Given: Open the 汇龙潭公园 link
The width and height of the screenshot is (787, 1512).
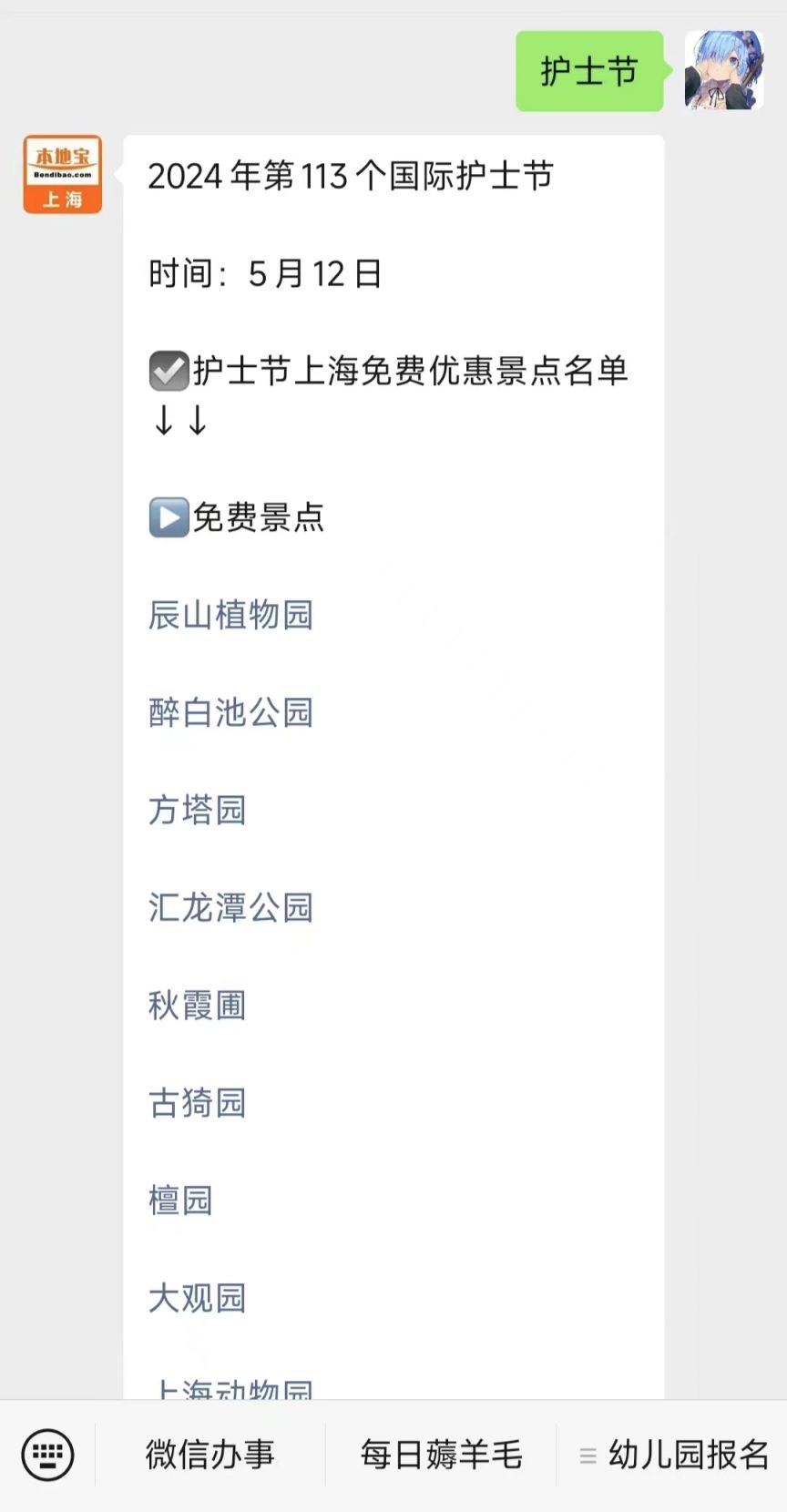Looking at the screenshot, I should click(x=231, y=907).
